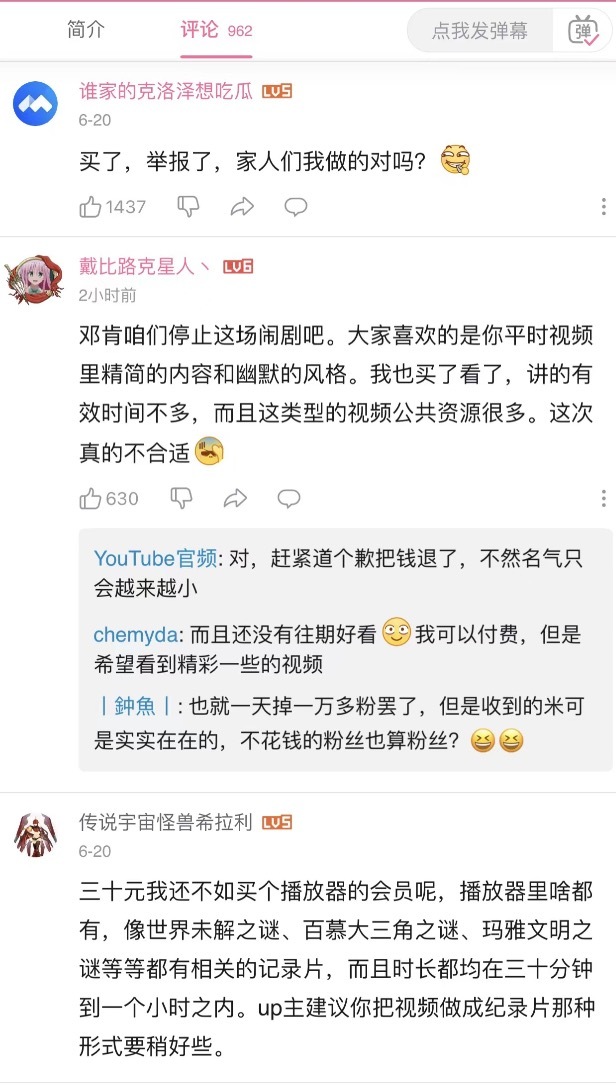Switch to the 简介 tab
Screen dimensions: 616x1092
click(85, 30)
